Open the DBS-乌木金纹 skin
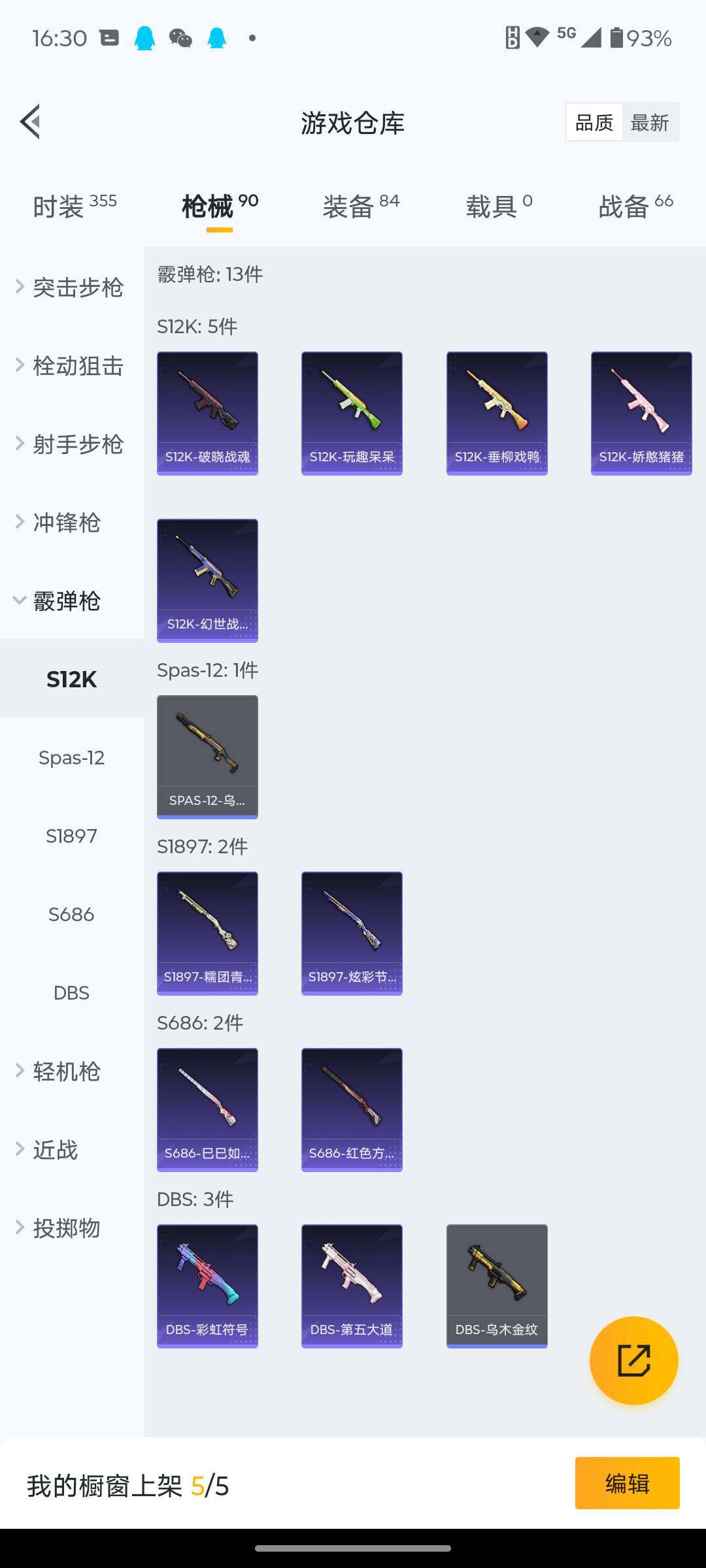This screenshot has height=1568, width=706. (x=497, y=1286)
